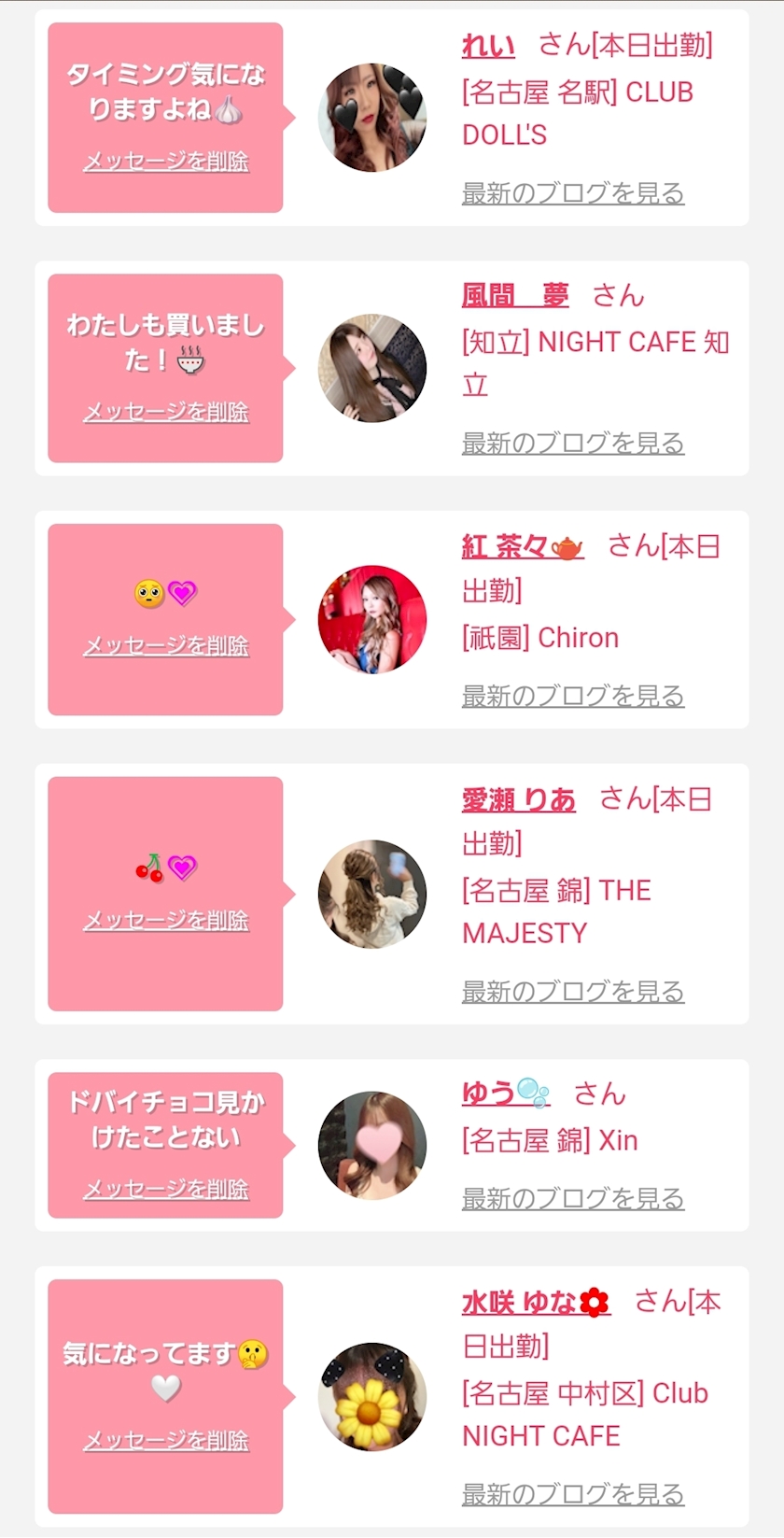Screen dimensions: 784x1538
Task: Delete the わたしも買いました message
Action: pos(166,412)
